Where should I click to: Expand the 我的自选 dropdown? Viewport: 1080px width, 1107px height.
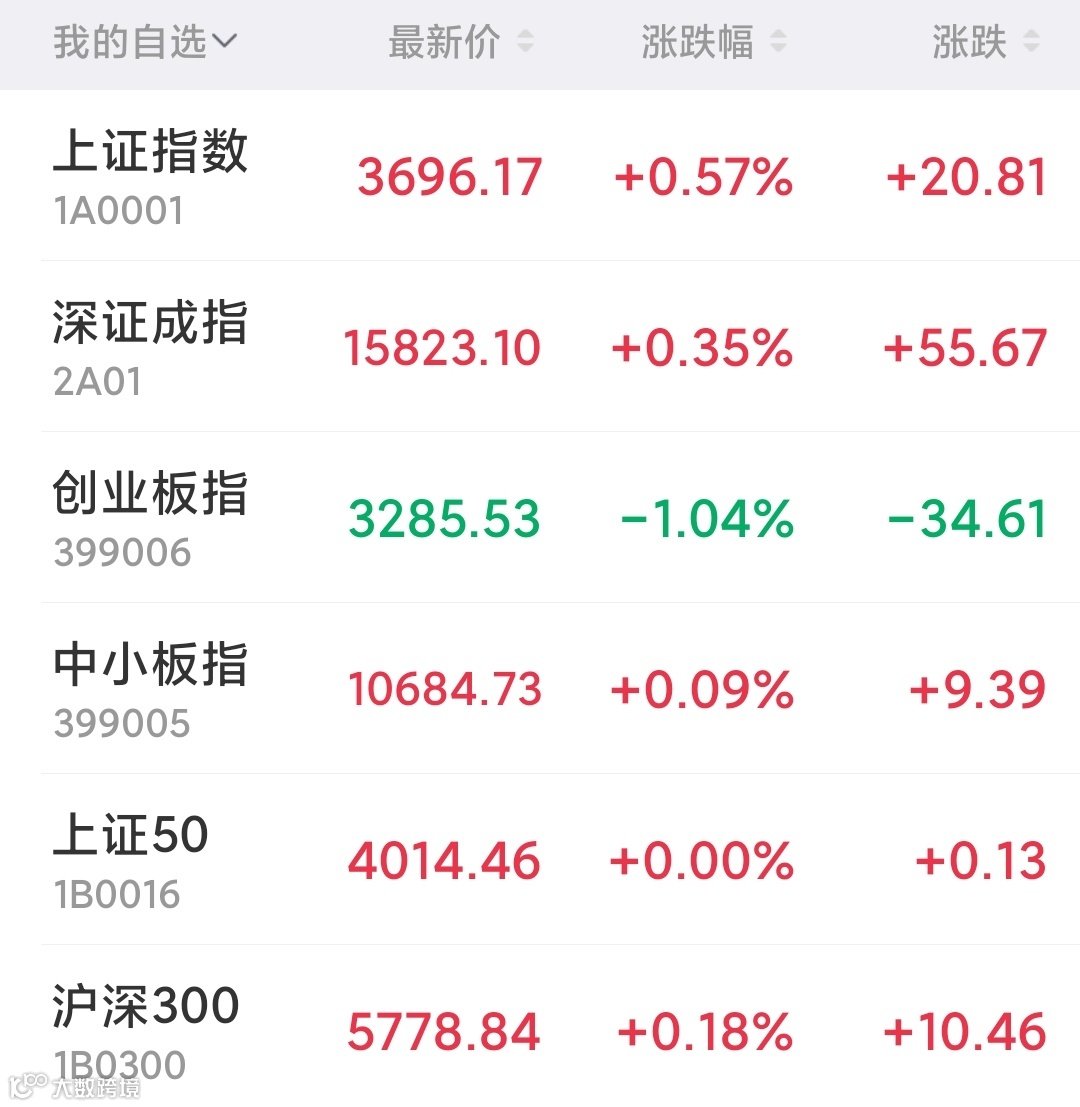pos(145,42)
